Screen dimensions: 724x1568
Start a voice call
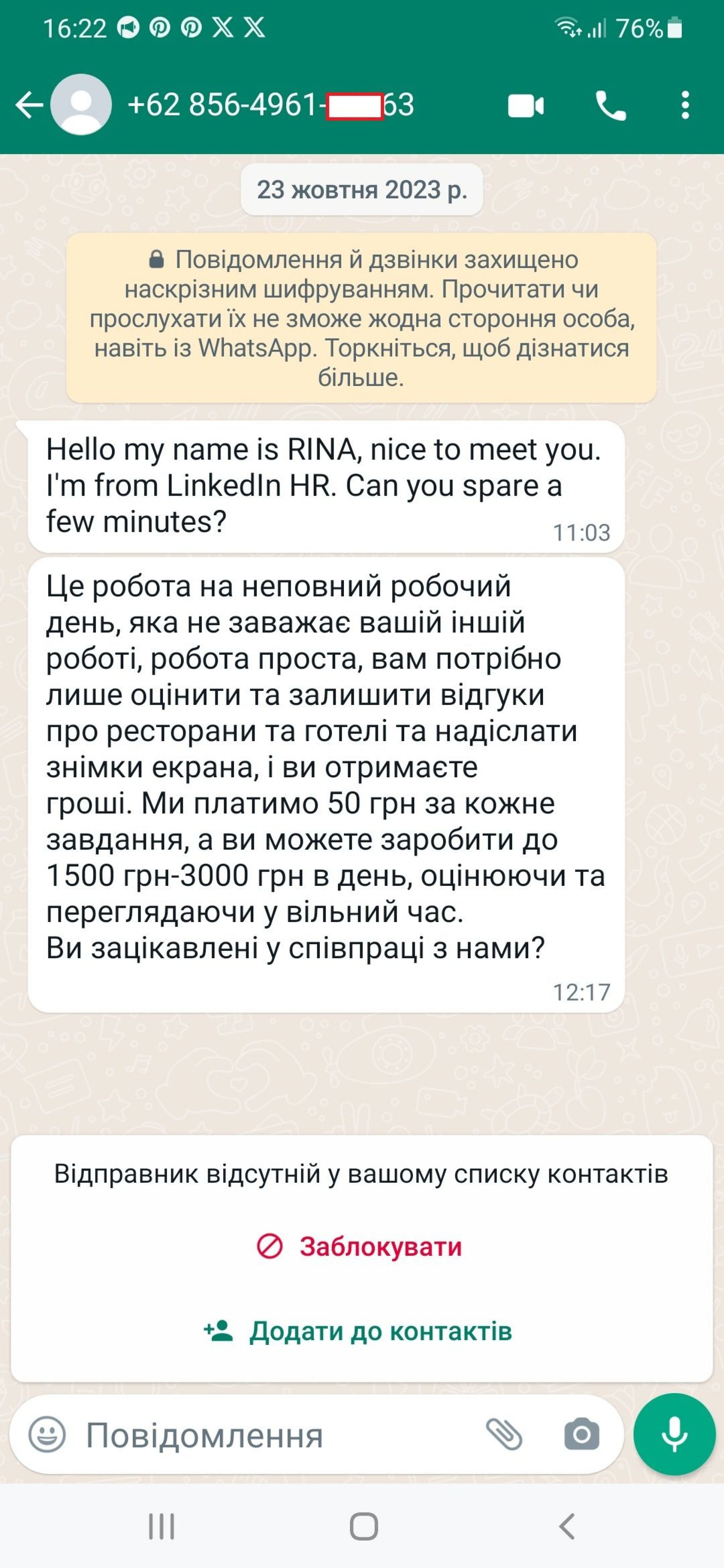coord(610,106)
